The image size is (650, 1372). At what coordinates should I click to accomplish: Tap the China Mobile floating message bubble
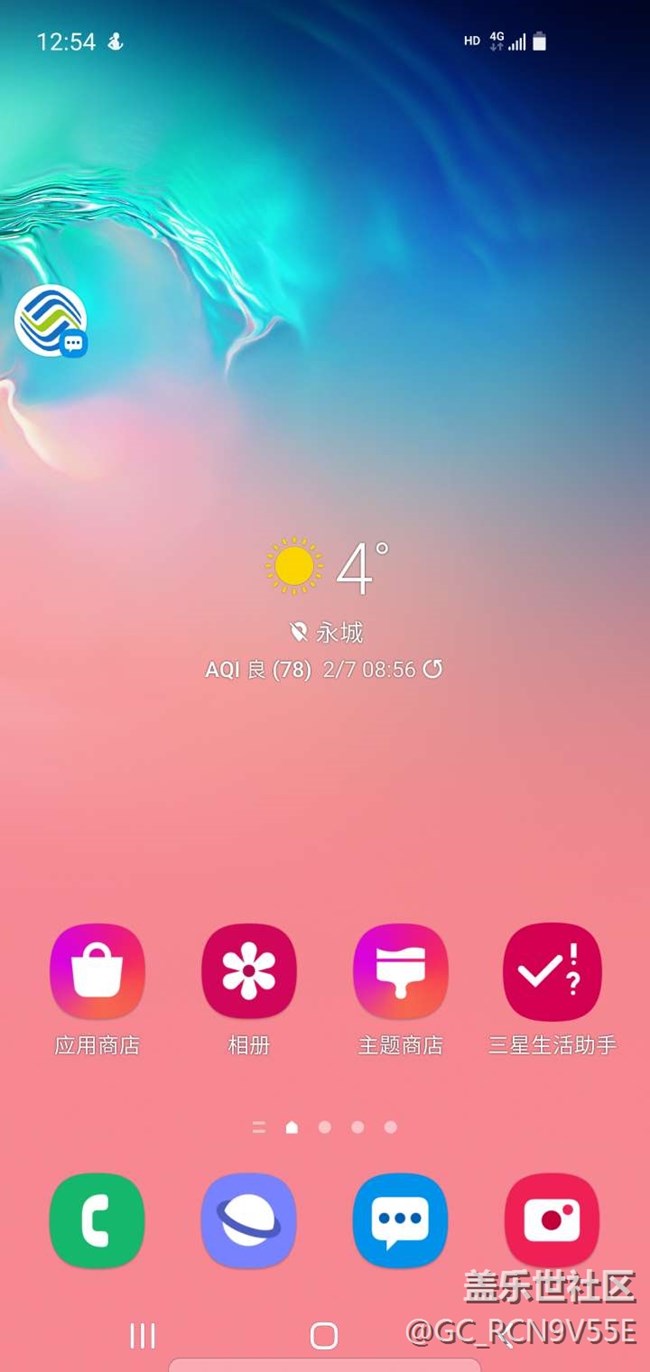point(50,321)
